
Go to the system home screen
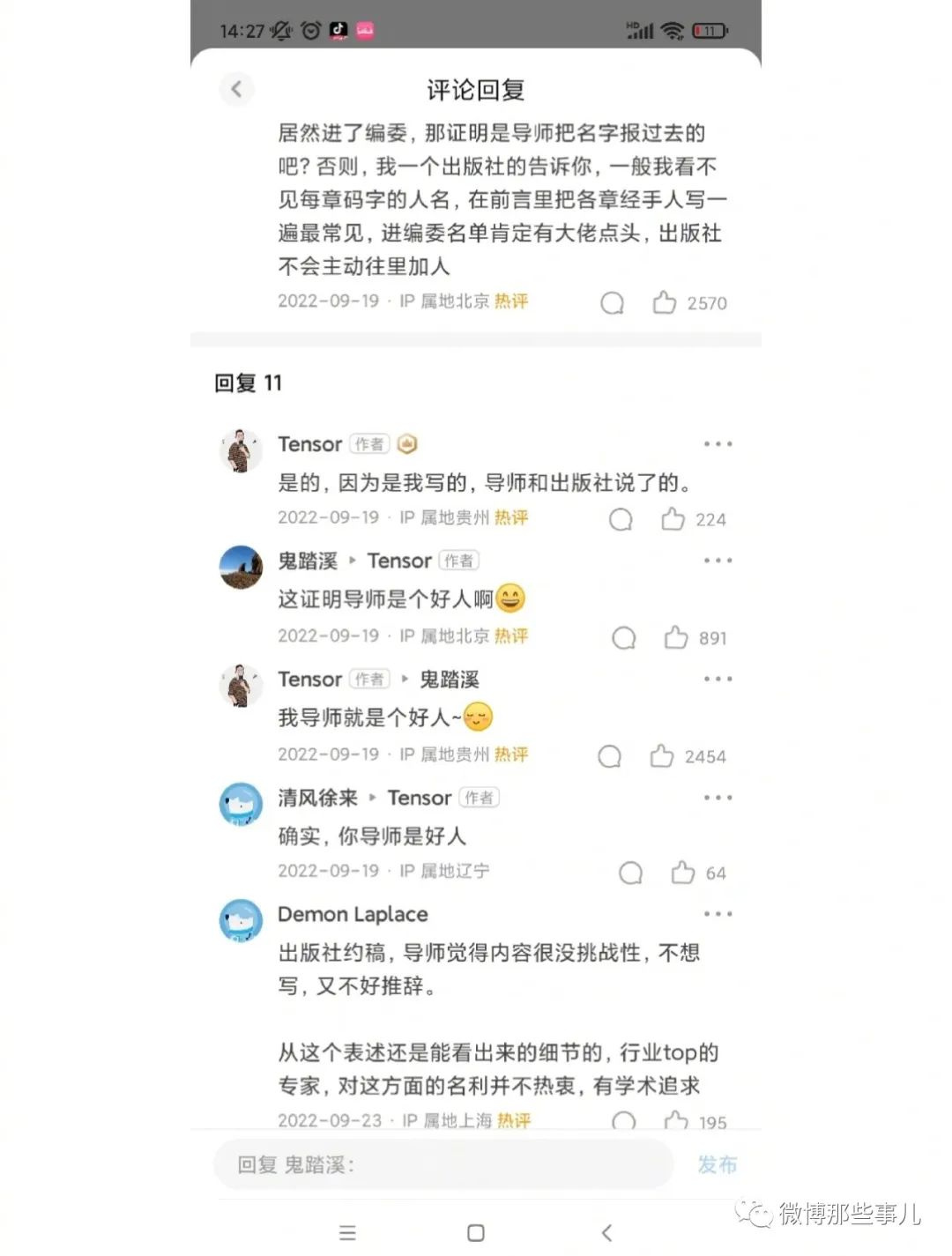[476, 1232]
